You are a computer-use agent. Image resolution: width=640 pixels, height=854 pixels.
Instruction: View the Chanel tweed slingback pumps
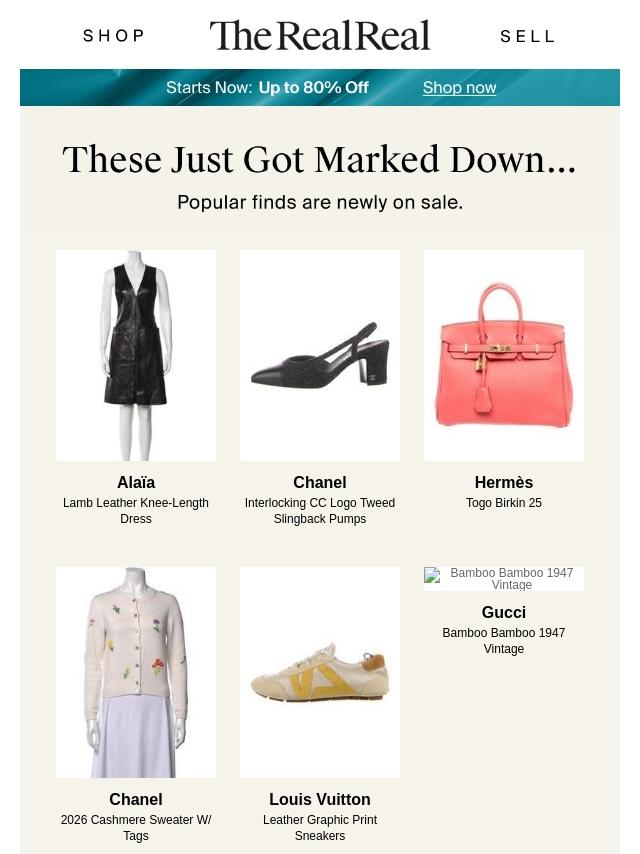coord(320,355)
